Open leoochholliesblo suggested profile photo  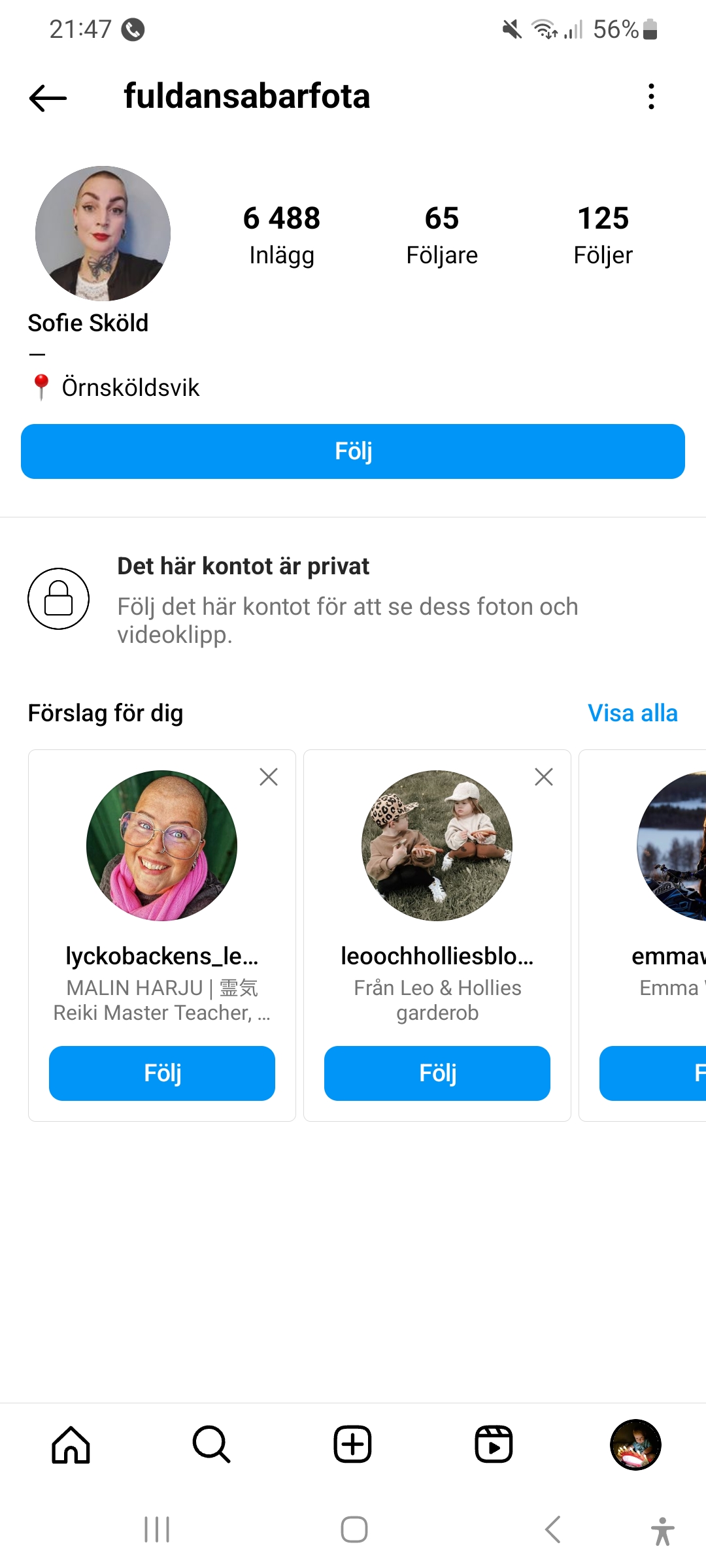coord(437,845)
